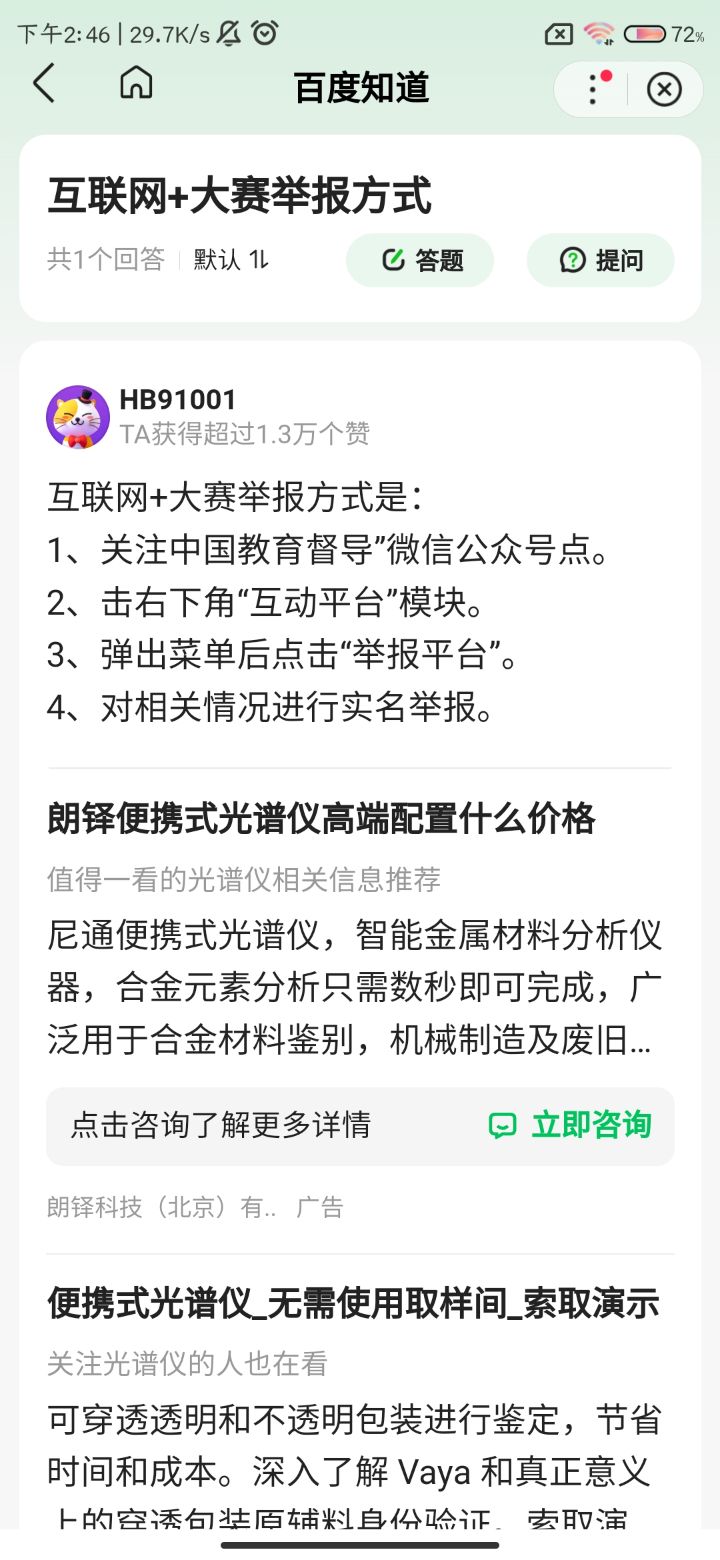The height and width of the screenshot is (1560, 720).
Task: Open the home icon in the header
Action: pos(136,82)
